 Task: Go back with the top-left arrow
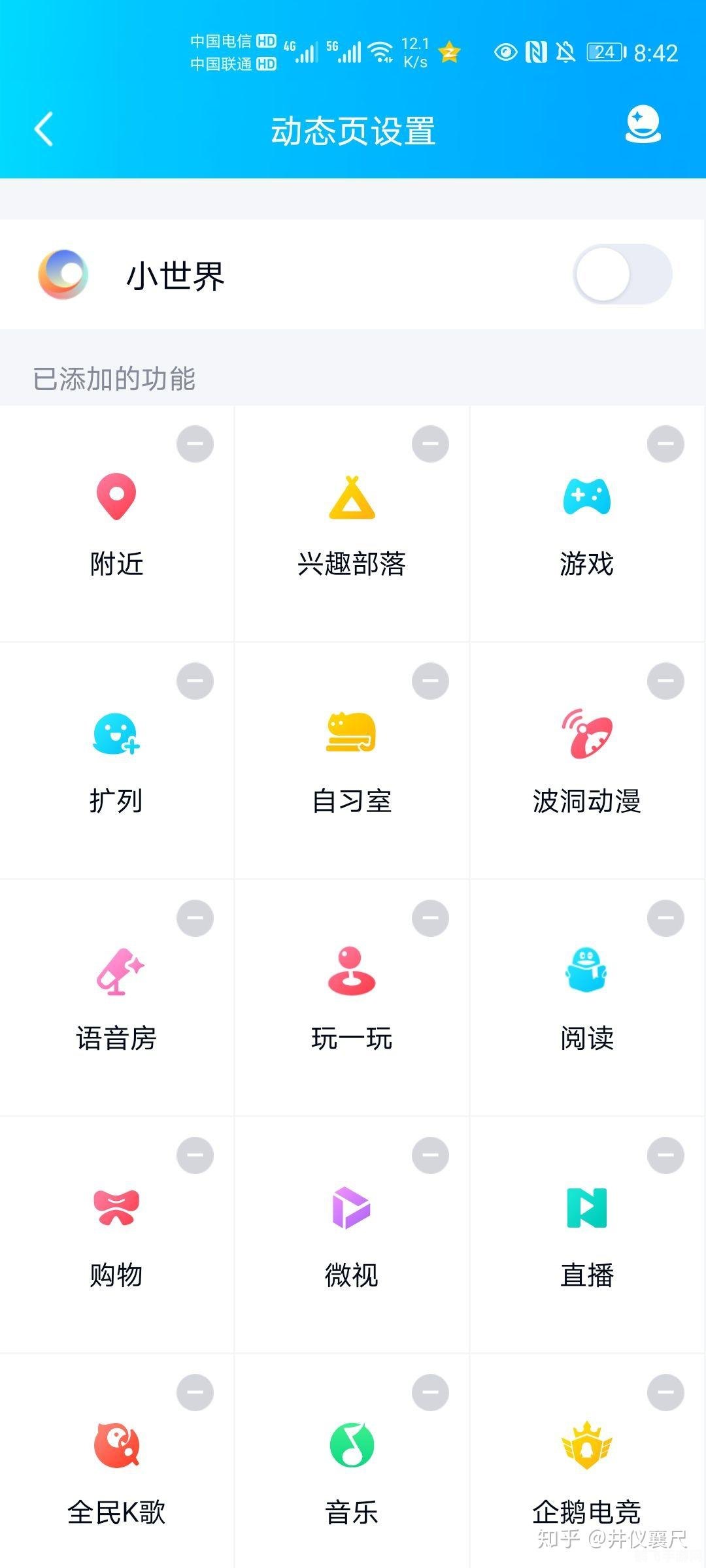click(x=43, y=129)
